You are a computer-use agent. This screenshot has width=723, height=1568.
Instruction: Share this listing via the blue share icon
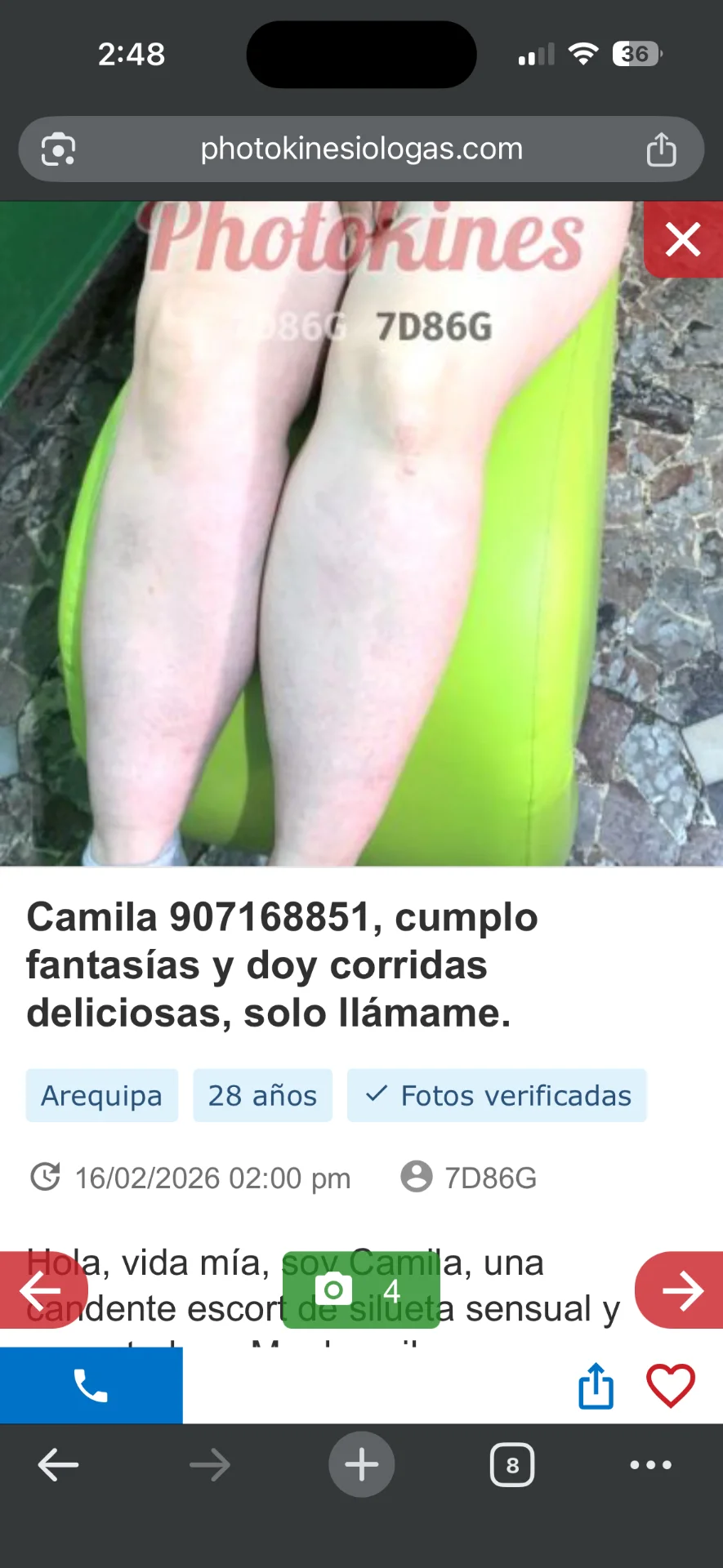[x=596, y=1386]
